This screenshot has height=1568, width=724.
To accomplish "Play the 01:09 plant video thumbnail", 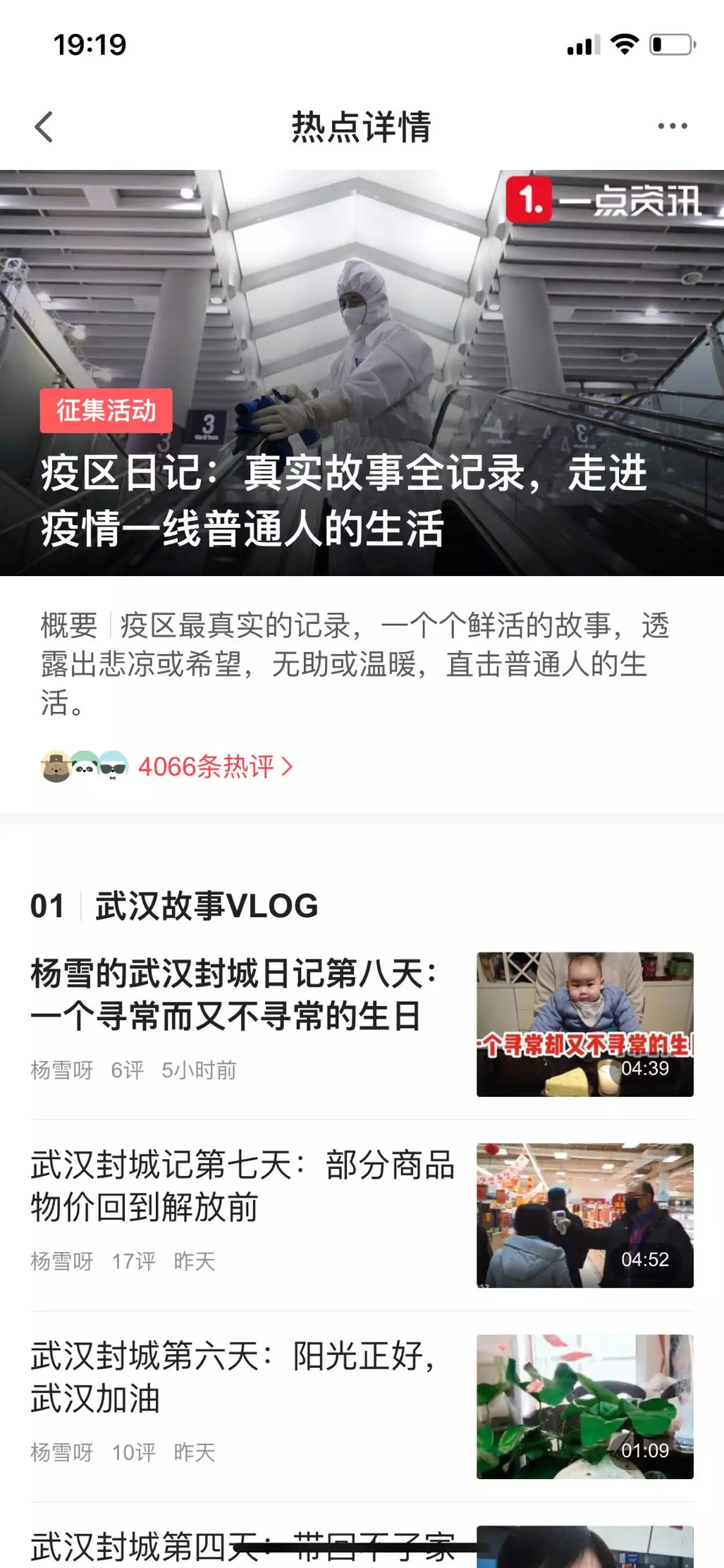I will [584, 1407].
